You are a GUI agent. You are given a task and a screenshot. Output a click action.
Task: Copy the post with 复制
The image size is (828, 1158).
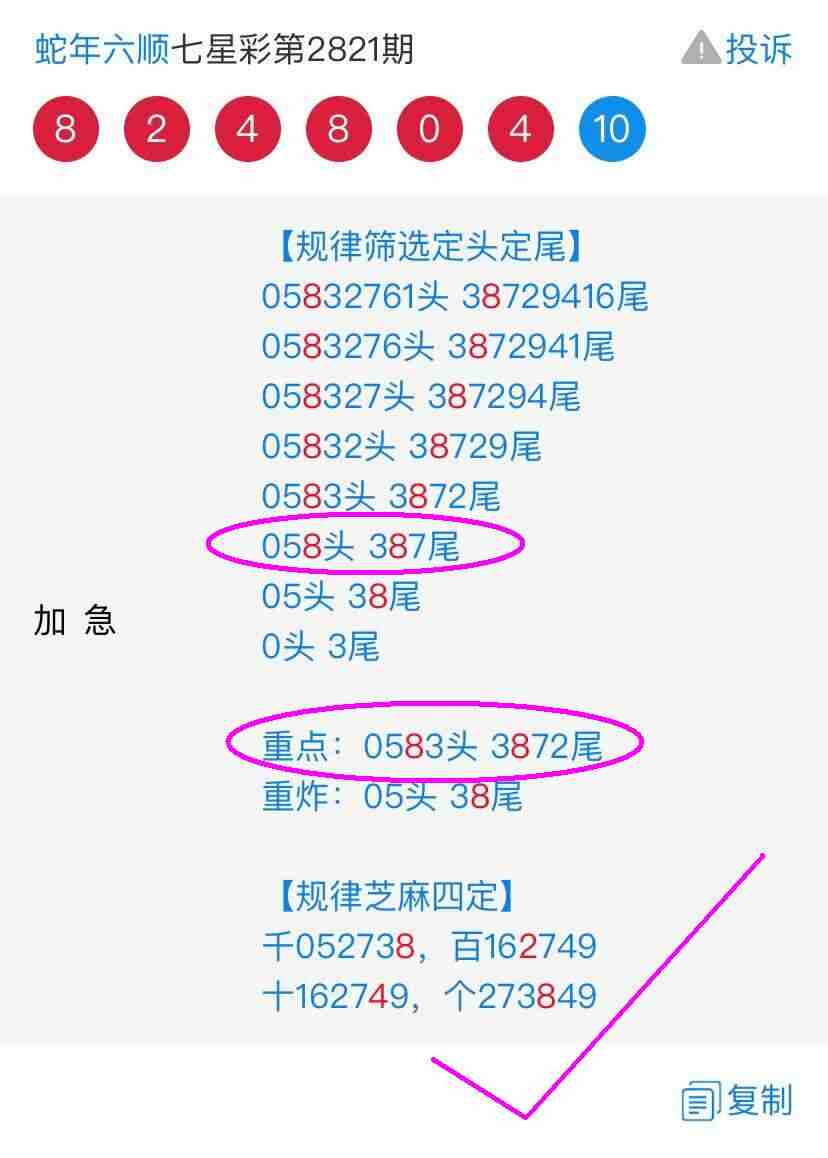pyautogui.click(x=738, y=1101)
